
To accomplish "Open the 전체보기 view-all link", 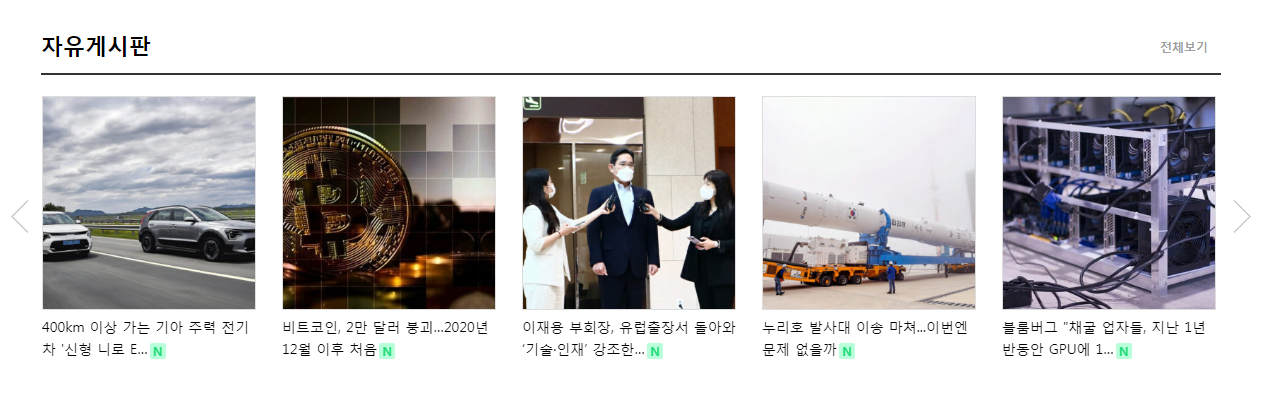I will click(1183, 47).
